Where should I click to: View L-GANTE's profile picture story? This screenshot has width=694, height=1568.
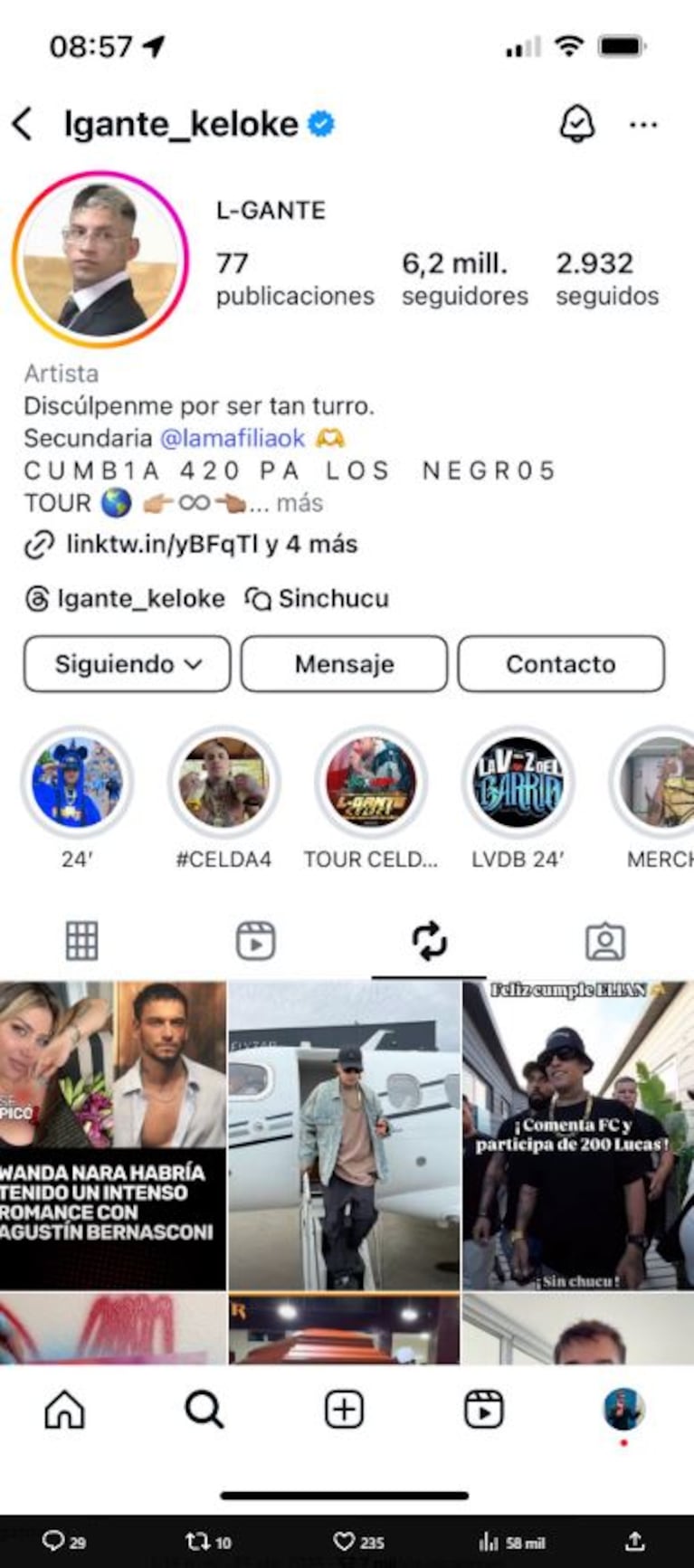[x=100, y=260]
